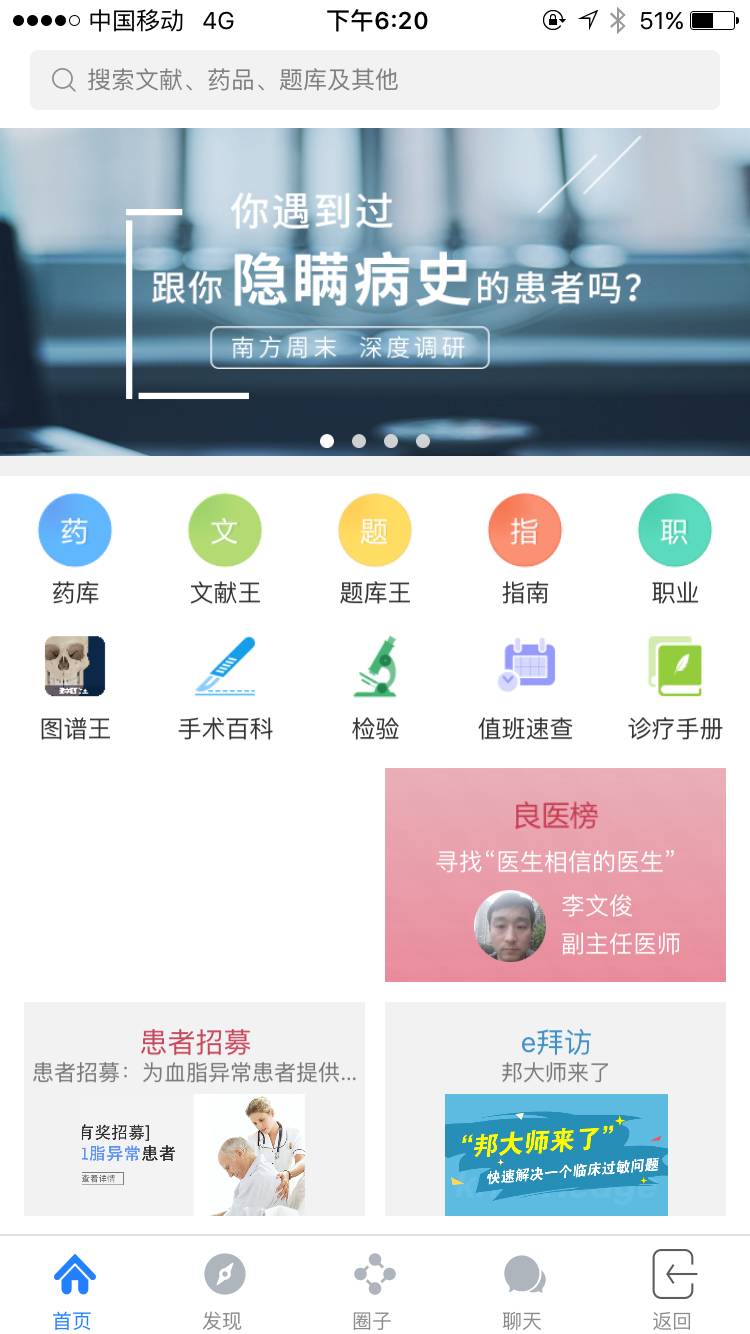The width and height of the screenshot is (750, 1334).
Task: Select the 指南 guidelines icon
Action: pyautogui.click(x=524, y=530)
